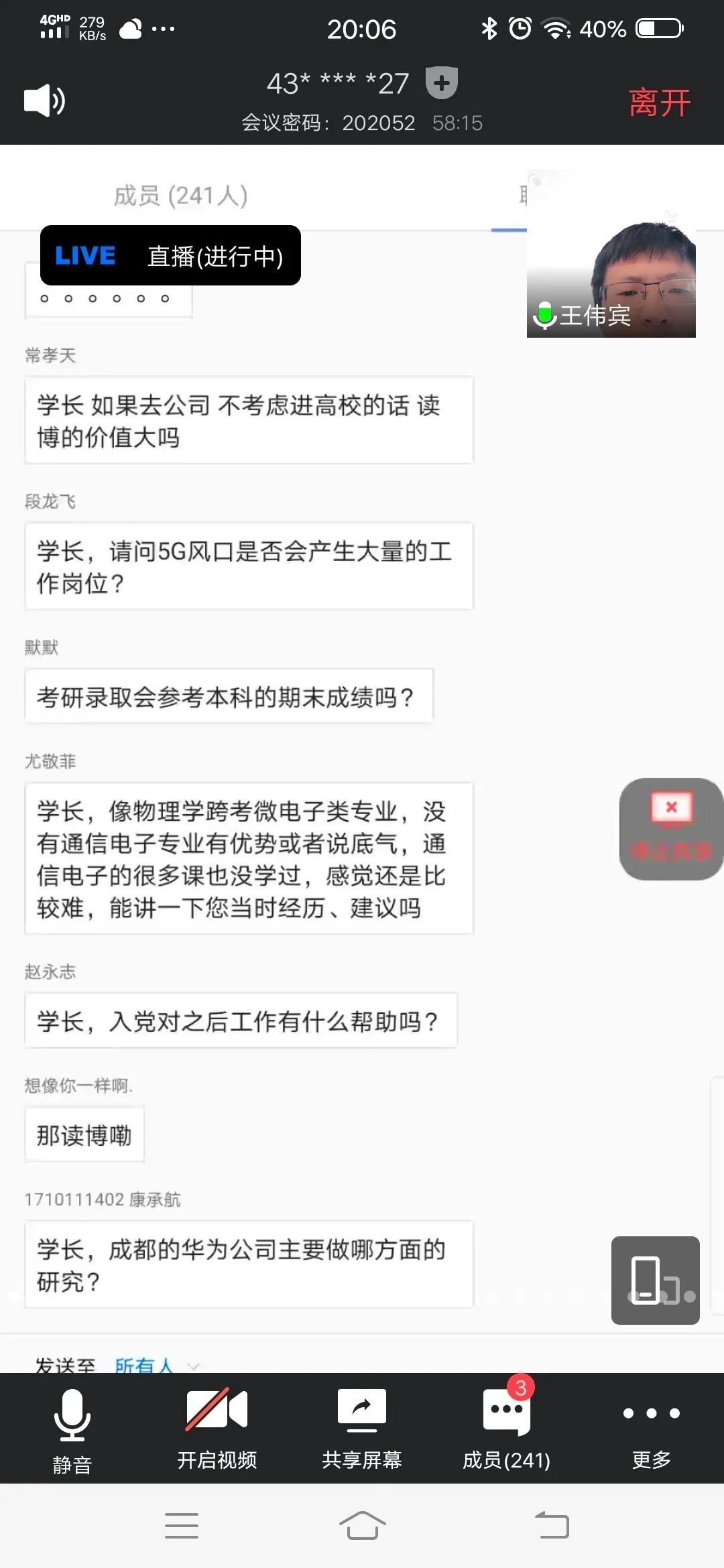
Task: Tap the floating phone device icon
Action: [656, 1280]
